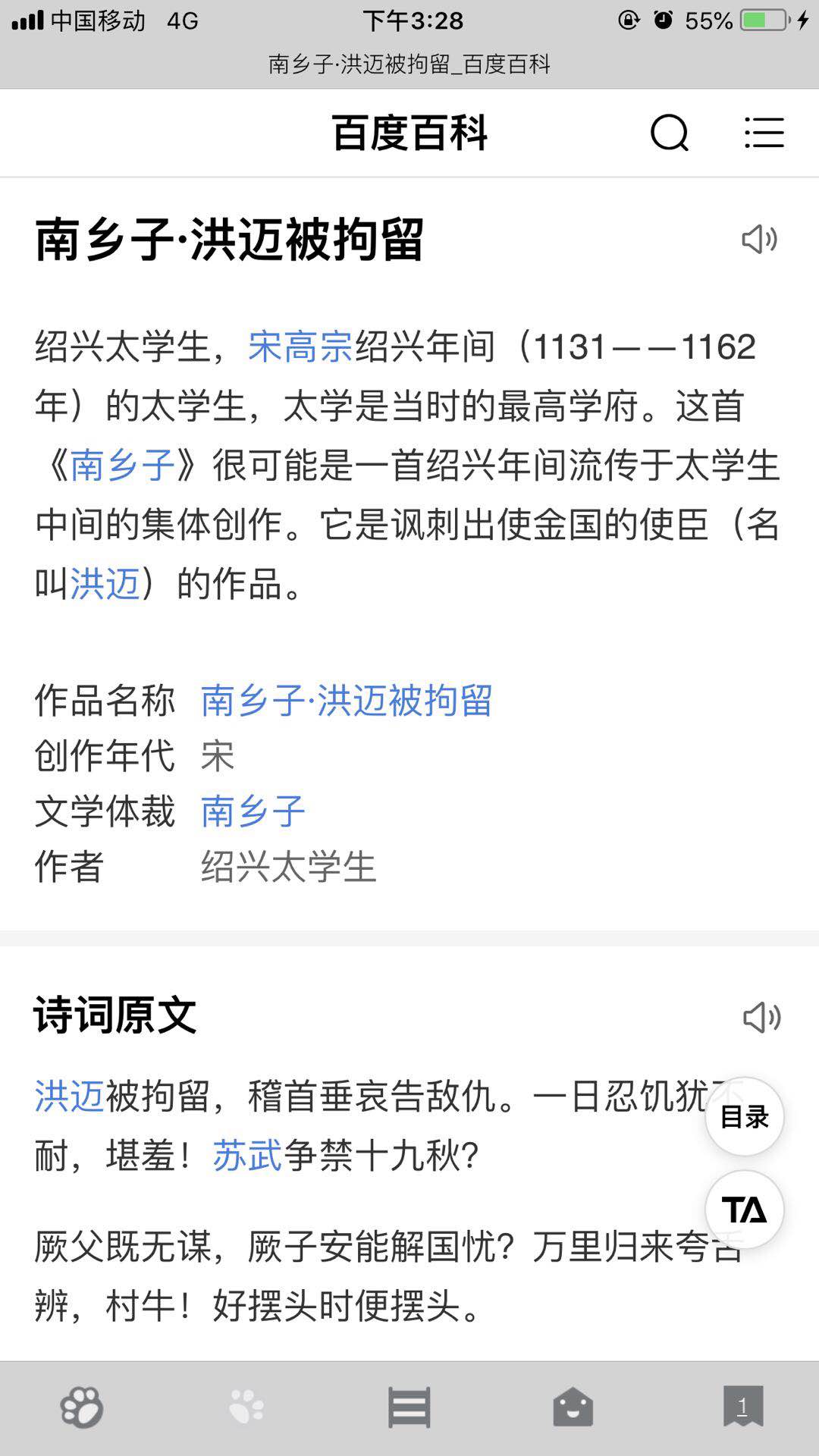This screenshot has height=1456, width=819.
Task: Open the bulleted list icon top right
Action: pyautogui.click(x=764, y=133)
